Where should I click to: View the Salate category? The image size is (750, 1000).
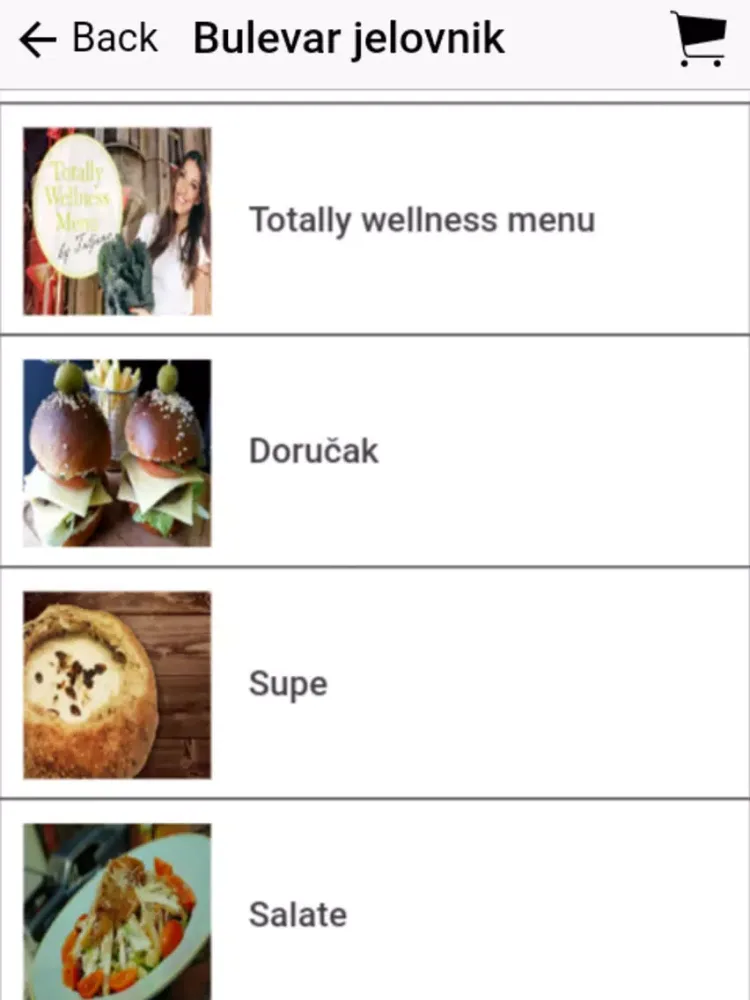[297, 915]
